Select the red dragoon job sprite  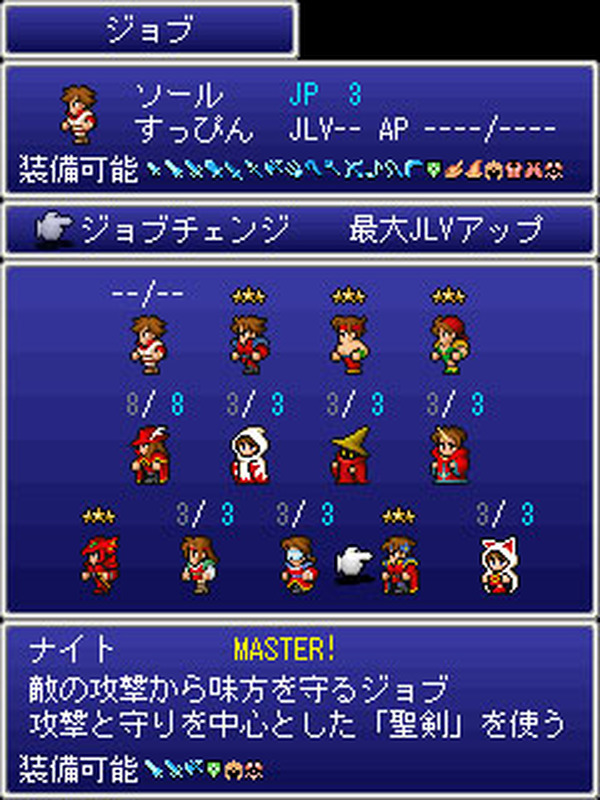point(99,565)
